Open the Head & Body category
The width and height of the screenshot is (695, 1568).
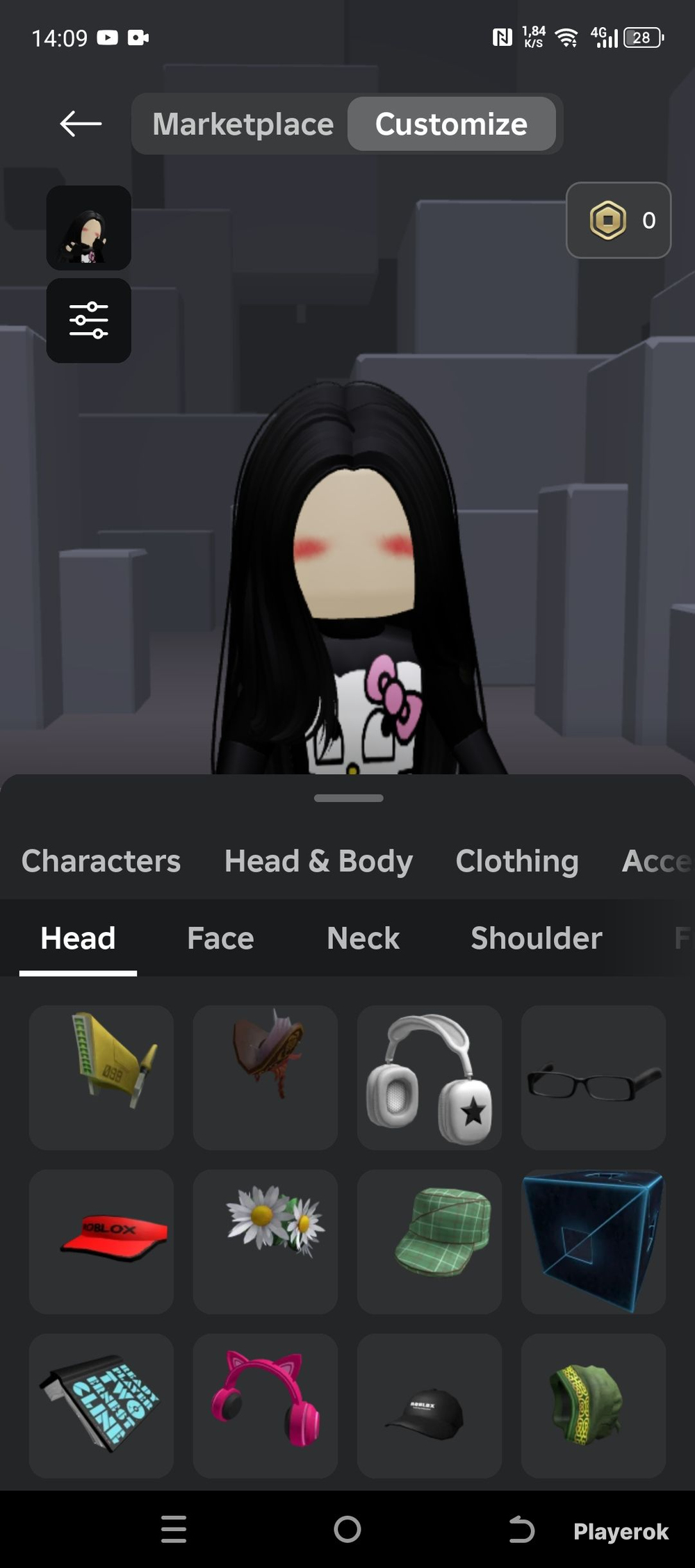pyautogui.click(x=318, y=861)
